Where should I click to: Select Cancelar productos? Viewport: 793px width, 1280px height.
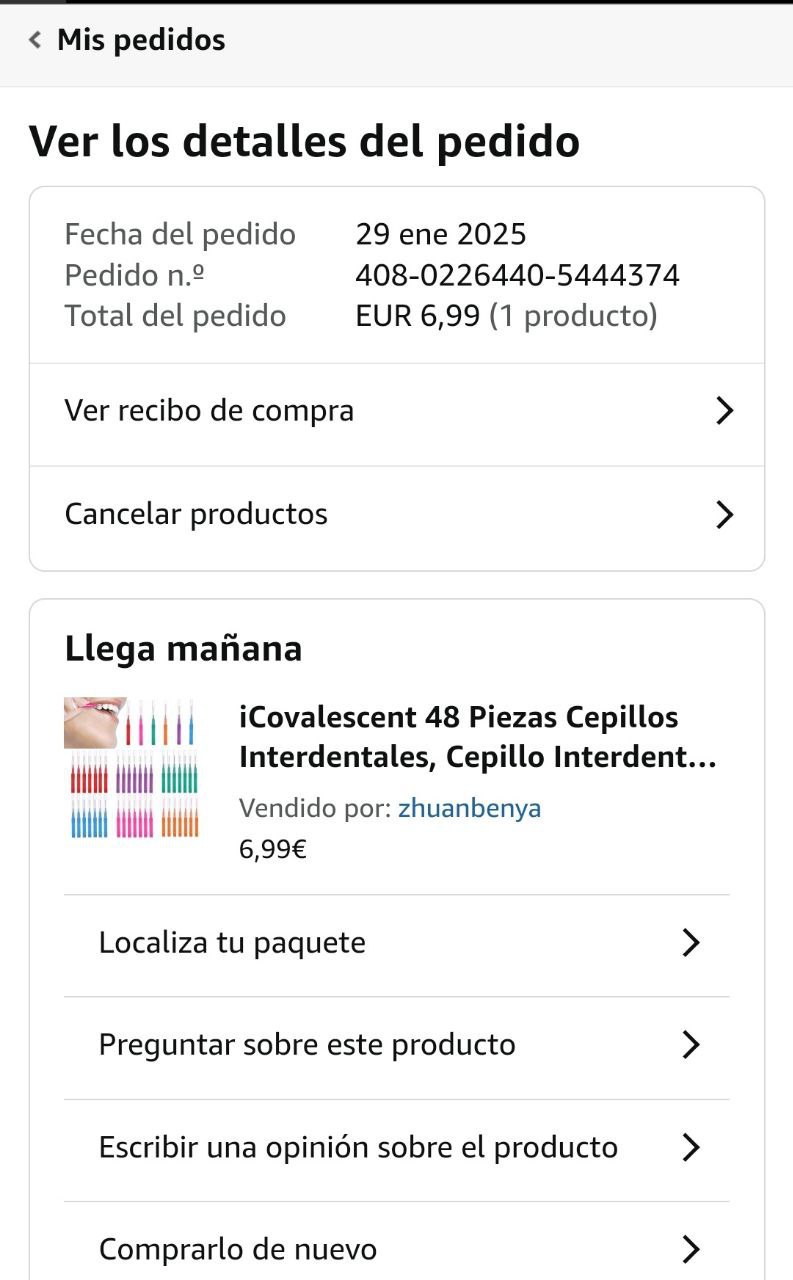coord(397,515)
